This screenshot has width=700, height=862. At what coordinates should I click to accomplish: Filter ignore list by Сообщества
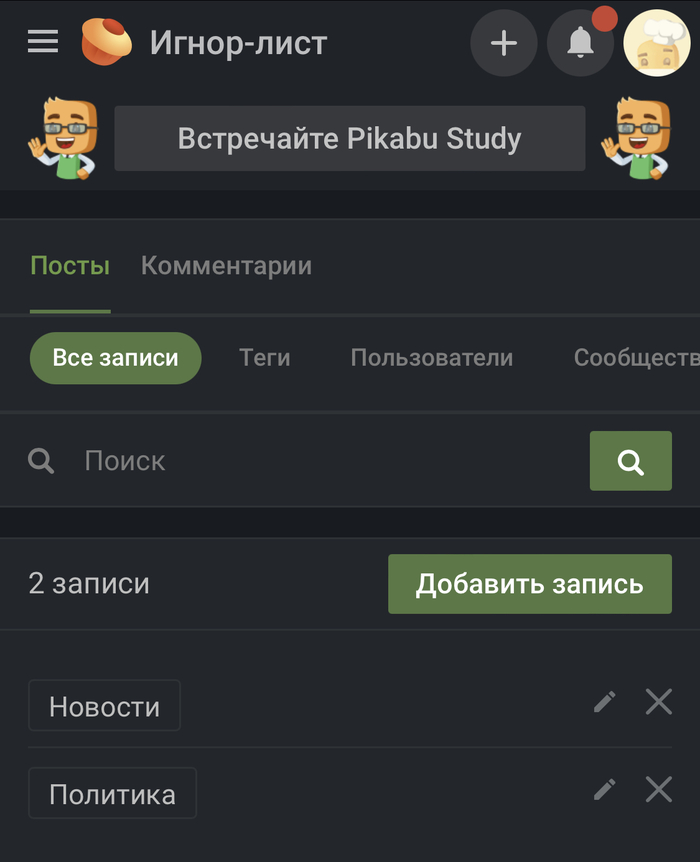pyautogui.click(x=635, y=358)
